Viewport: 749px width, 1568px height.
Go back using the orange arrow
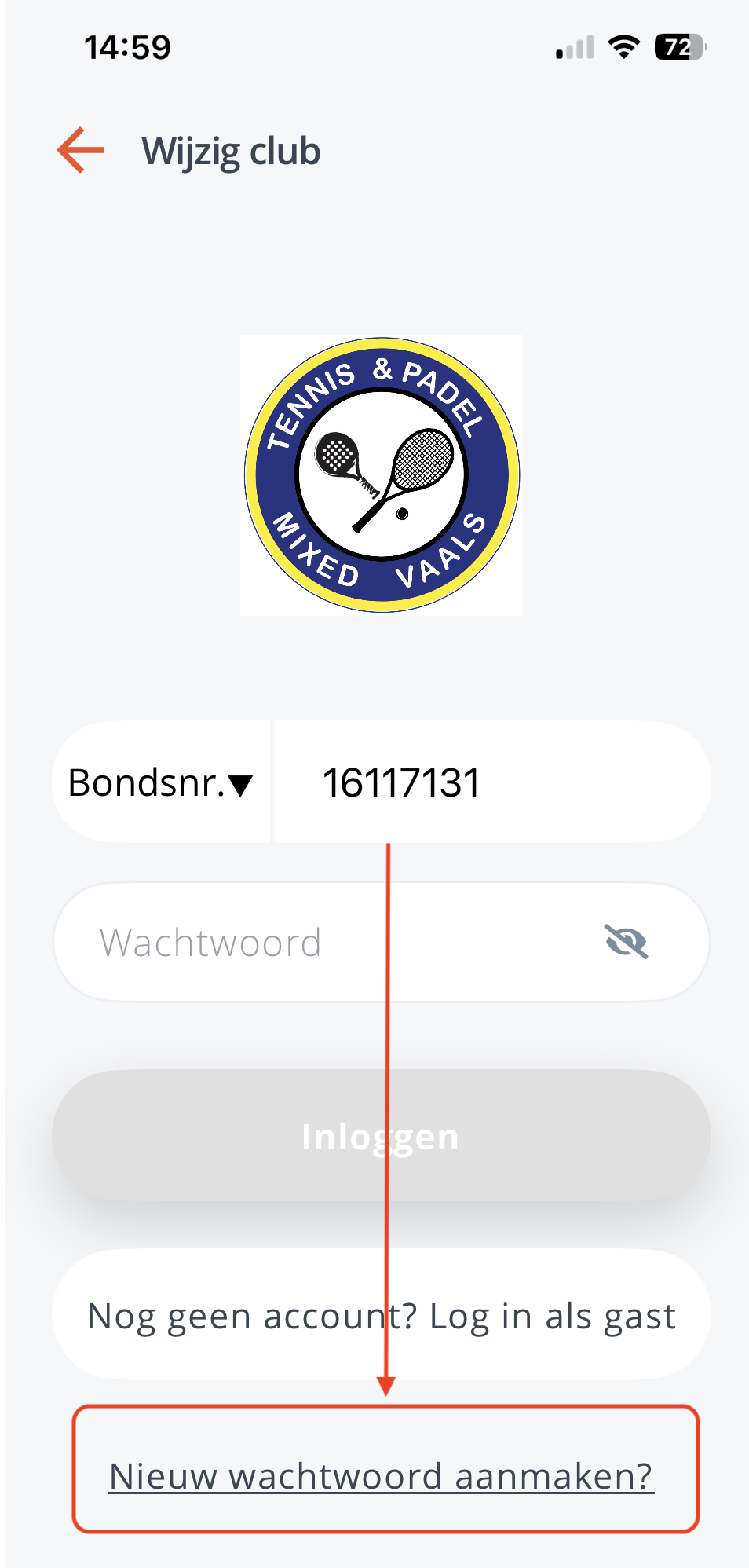[x=80, y=150]
